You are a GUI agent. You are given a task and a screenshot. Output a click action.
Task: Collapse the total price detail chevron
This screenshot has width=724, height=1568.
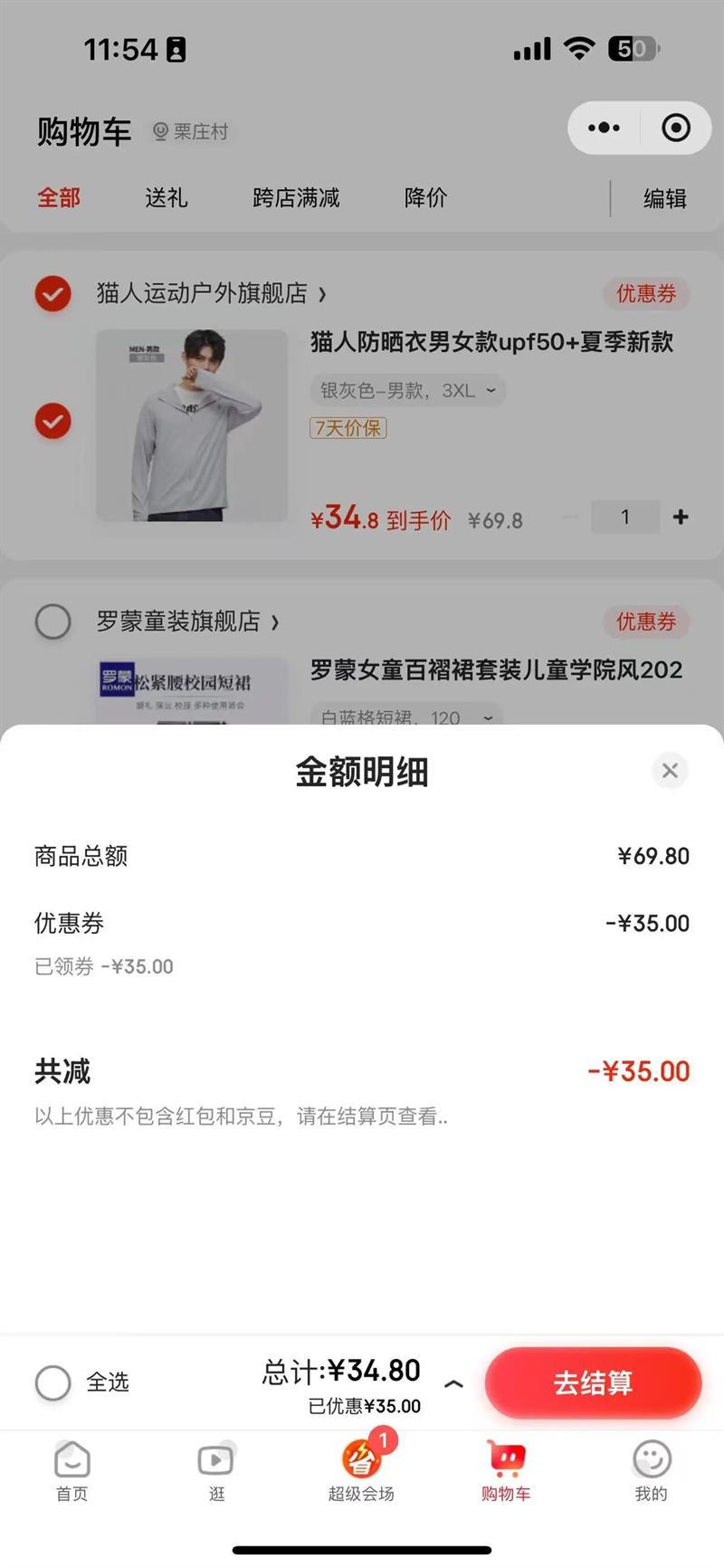(455, 1383)
